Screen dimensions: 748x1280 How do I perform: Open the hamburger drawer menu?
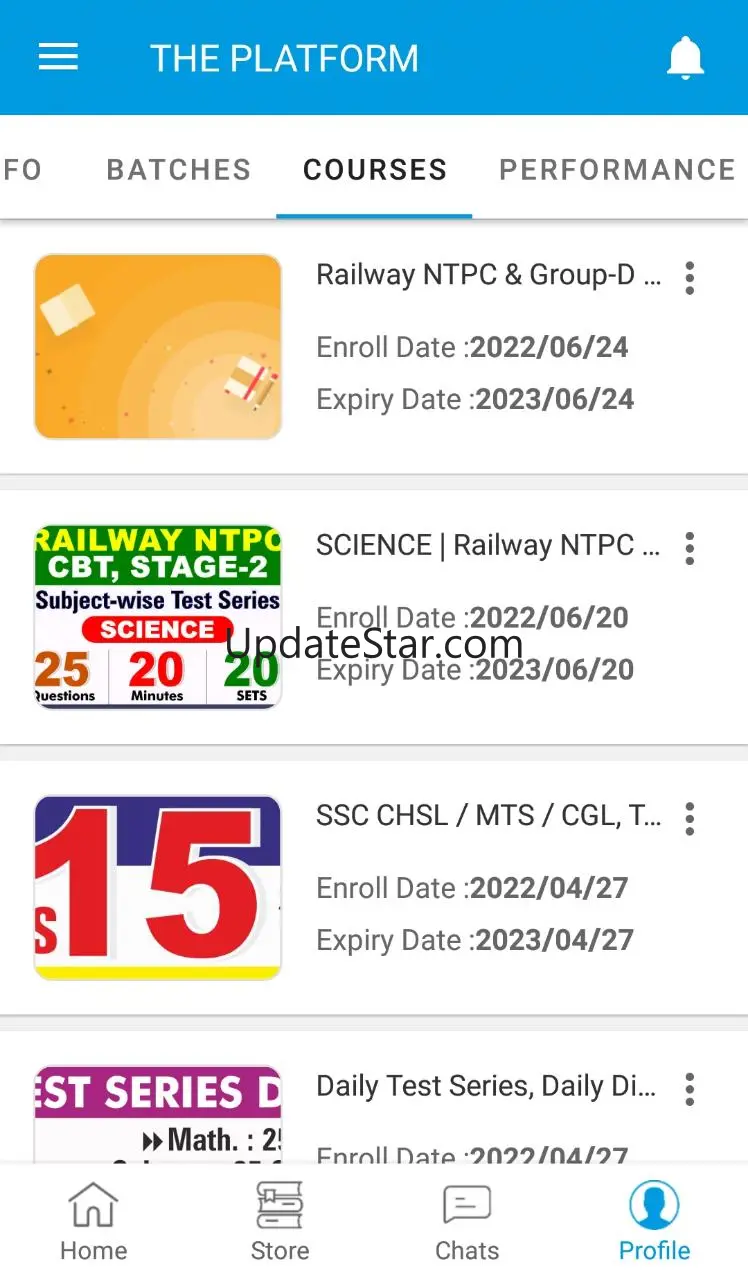pos(58,57)
